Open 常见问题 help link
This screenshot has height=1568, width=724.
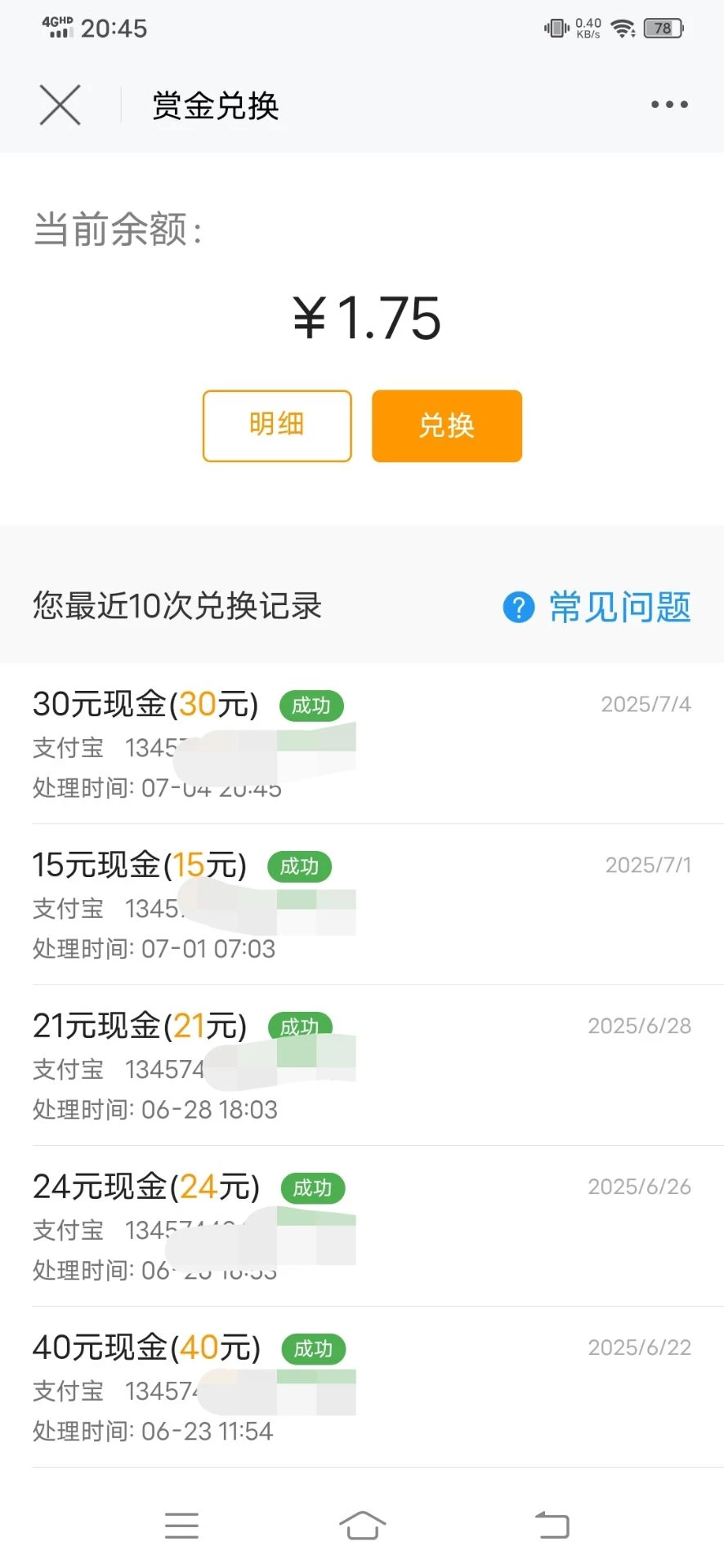(597, 607)
